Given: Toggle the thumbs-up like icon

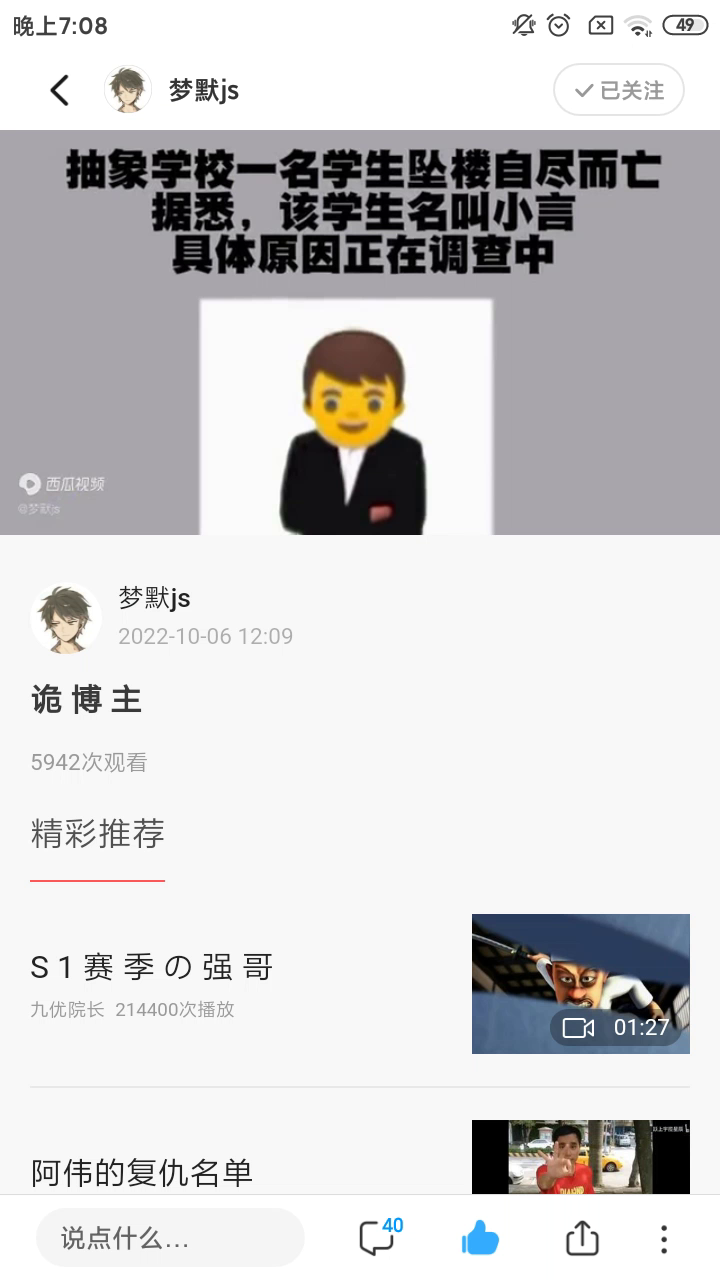Looking at the screenshot, I should (480, 1238).
